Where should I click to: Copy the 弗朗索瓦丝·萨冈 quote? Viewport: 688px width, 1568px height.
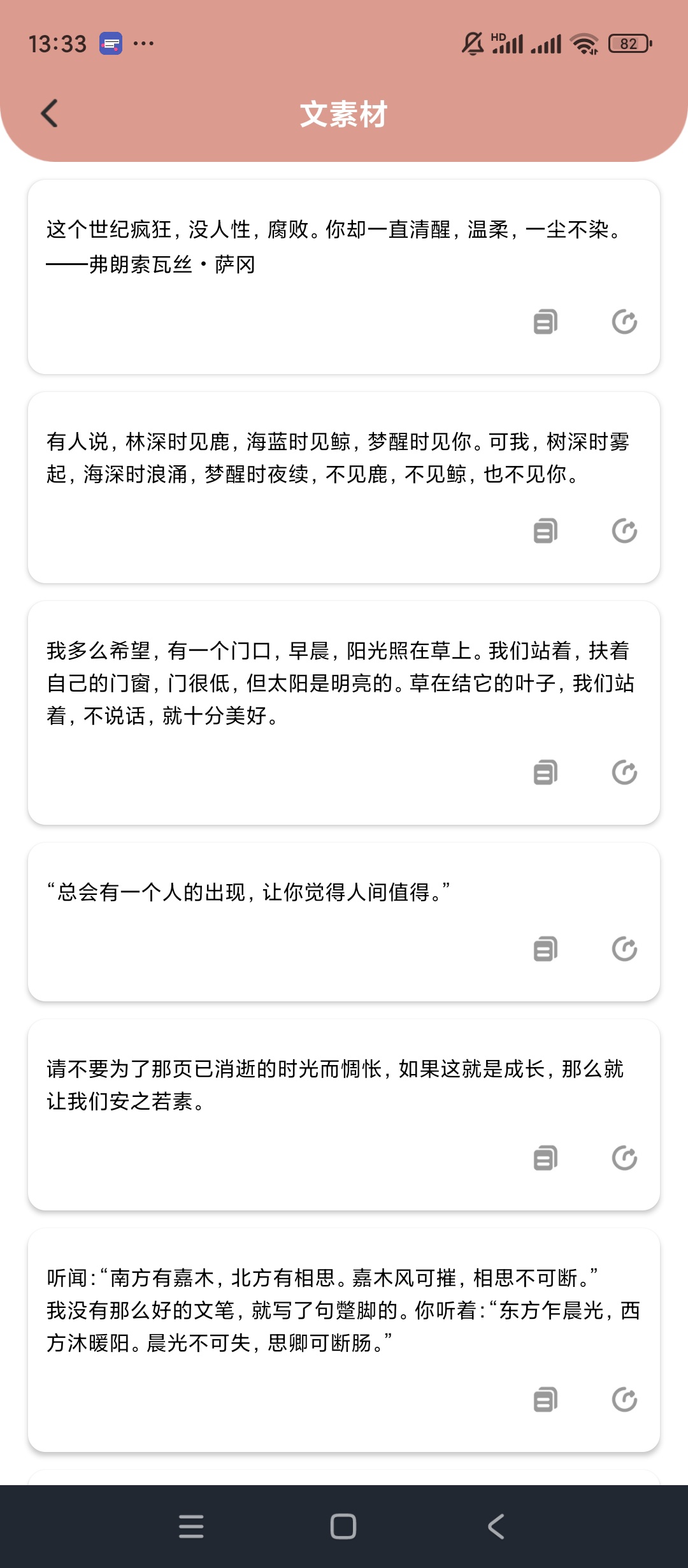coord(545,322)
